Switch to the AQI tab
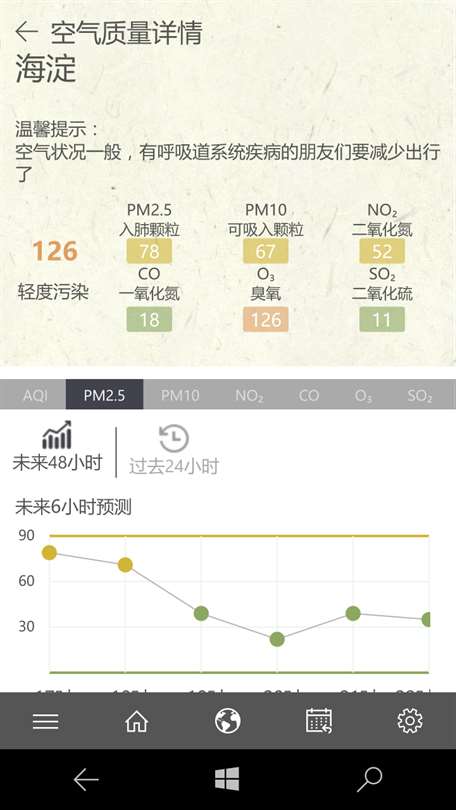Viewport: 456px width, 810px height. (35, 396)
